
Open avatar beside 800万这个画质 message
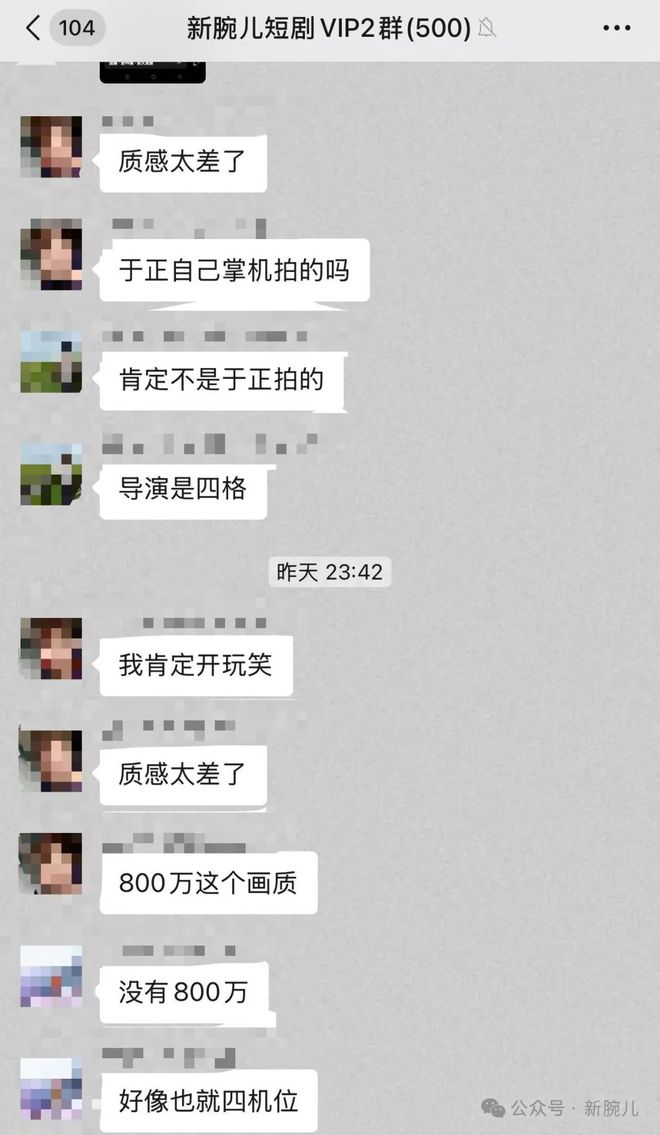point(51,864)
